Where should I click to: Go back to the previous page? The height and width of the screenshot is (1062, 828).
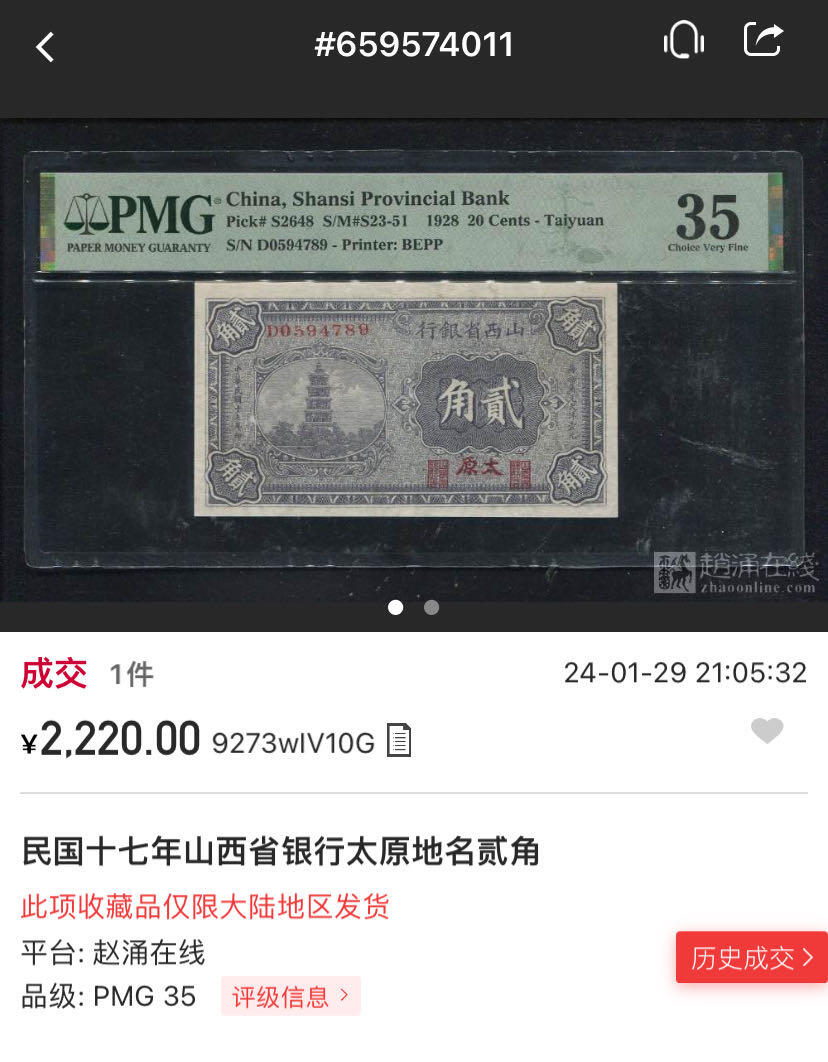pyautogui.click(x=45, y=46)
